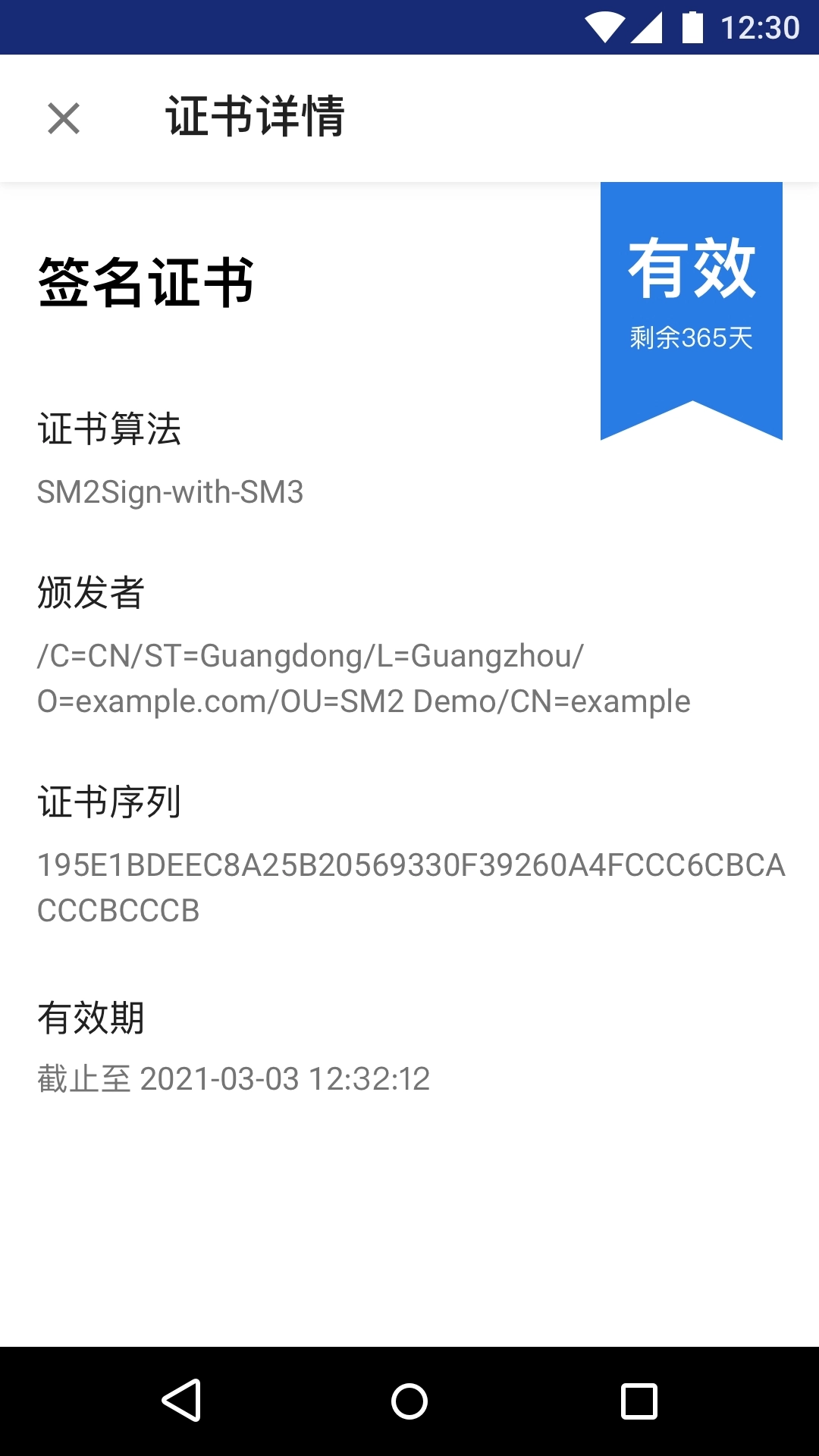
Task: Tap the 有效期 validity period label
Action: [90, 1019]
